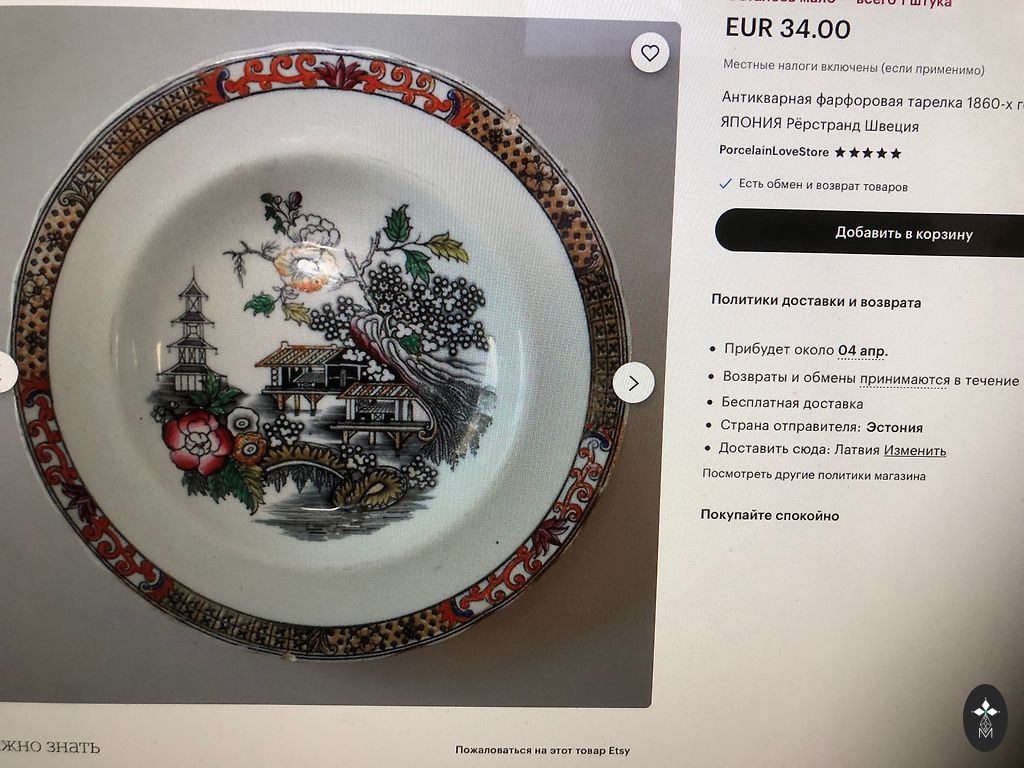Screen dimensions: 1024x768
Task: Open Посмотреть другие политики магазина
Action: click(x=813, y=475)
